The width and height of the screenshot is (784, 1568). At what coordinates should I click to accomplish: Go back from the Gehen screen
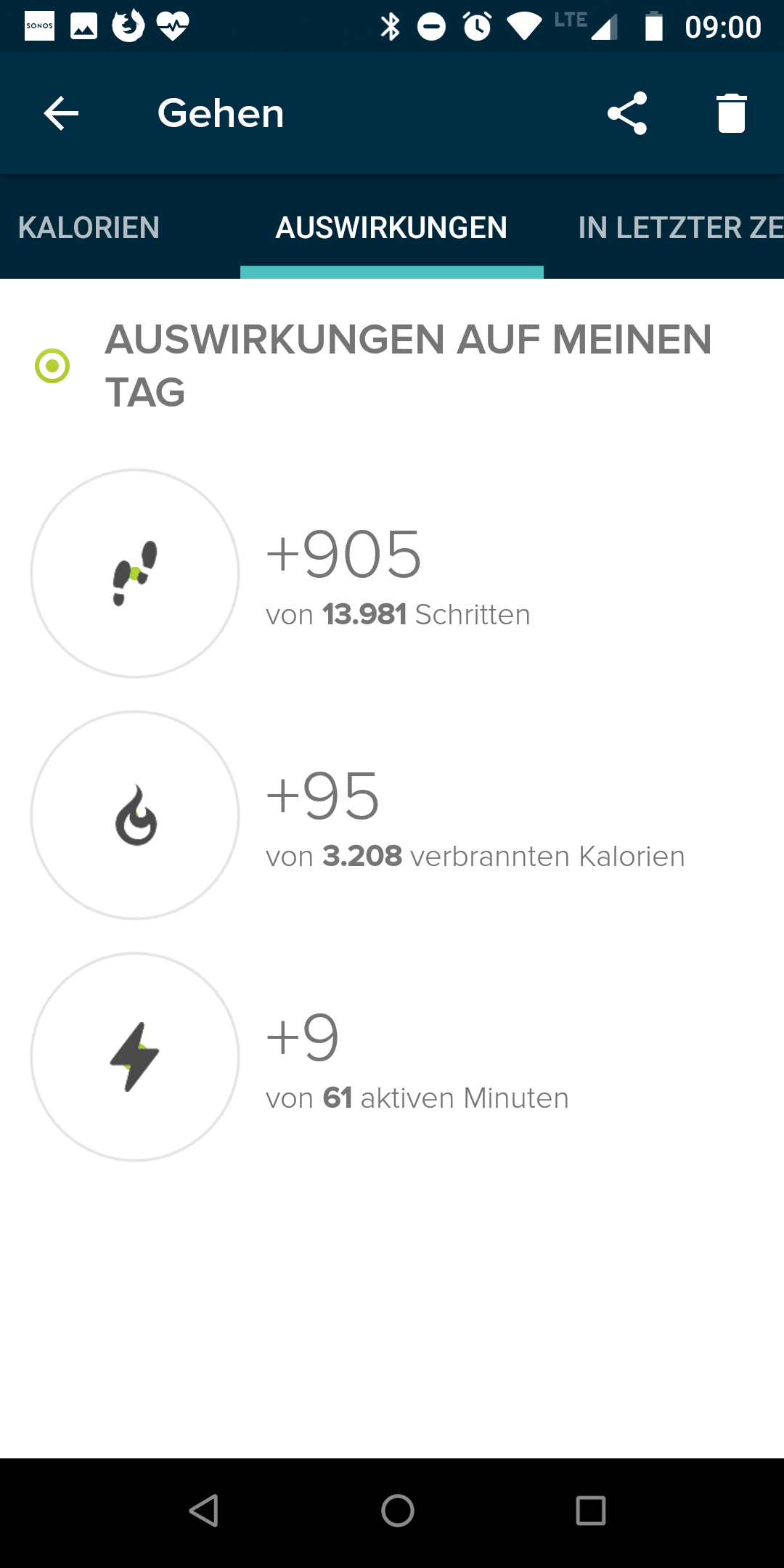pos(61,114)
